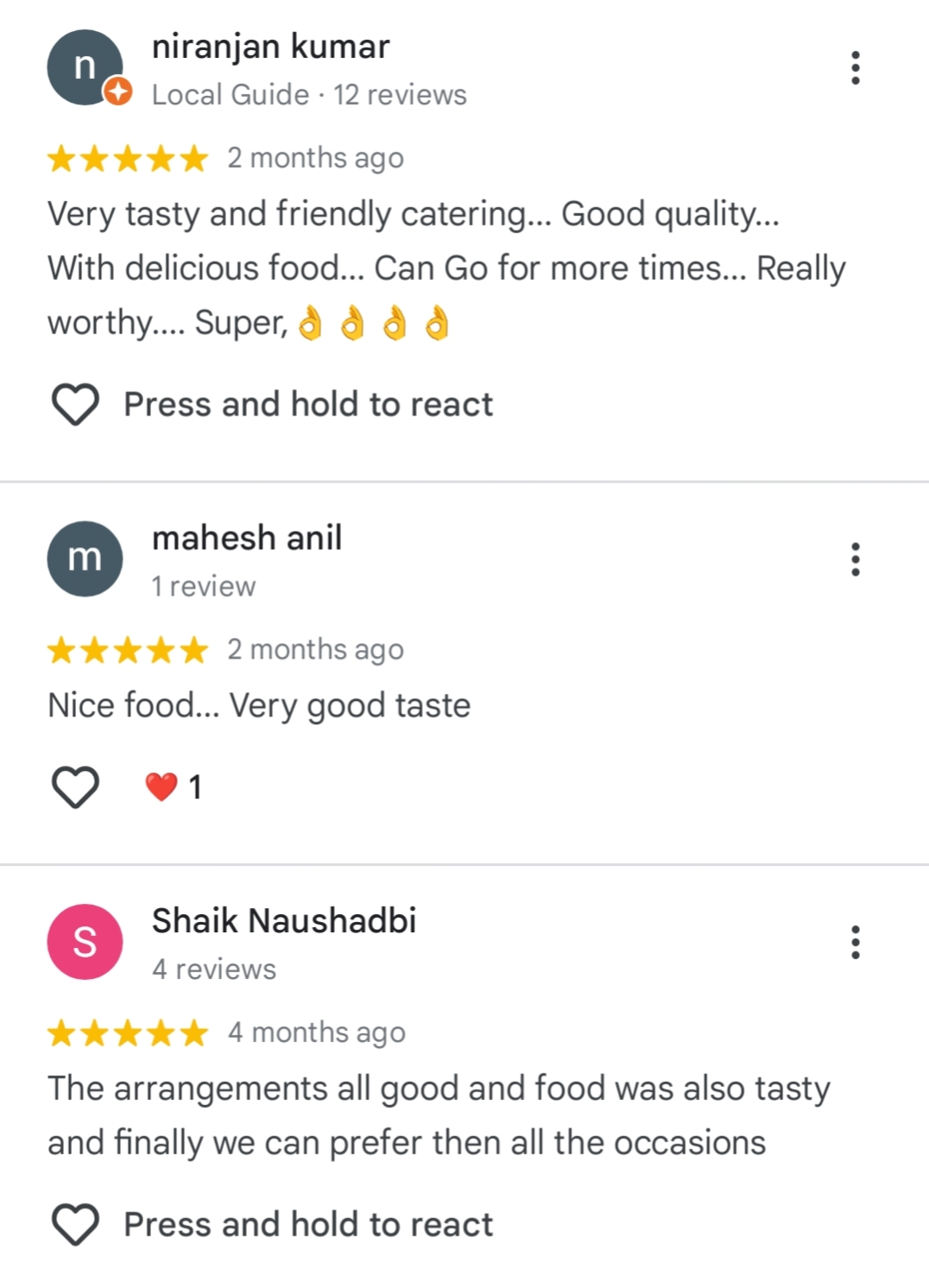React to Shaik Naushadbi's review via Press and hold
Screen dimensions: 929x1288
[x=307, y=1223]
